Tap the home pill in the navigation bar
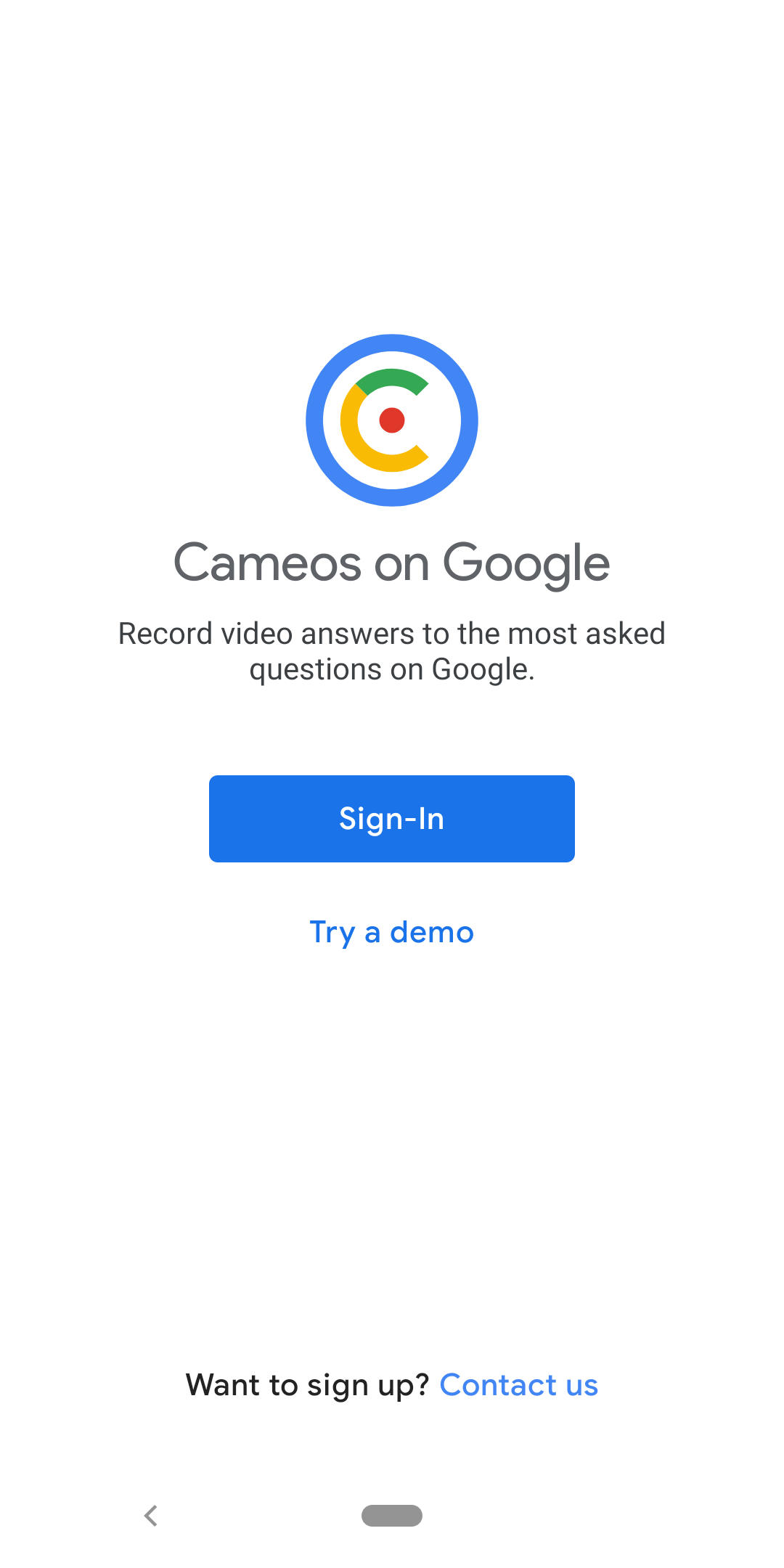Image resolution: width=784 pixels, height=1568 pixels. (x=392, y=1515)
